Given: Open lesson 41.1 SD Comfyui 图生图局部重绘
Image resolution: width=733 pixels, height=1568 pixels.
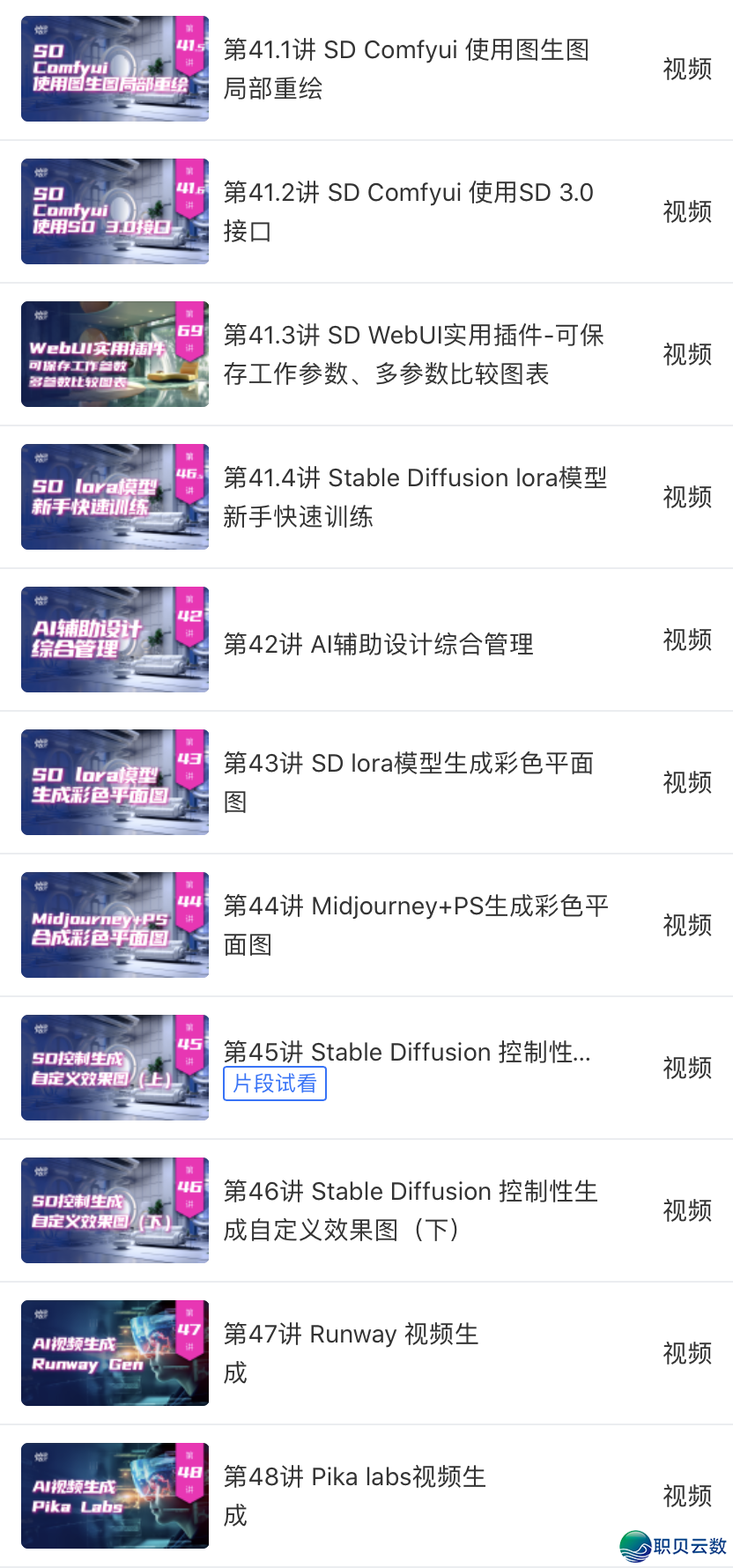Looking at the screenshot, I should coord(405,69).
